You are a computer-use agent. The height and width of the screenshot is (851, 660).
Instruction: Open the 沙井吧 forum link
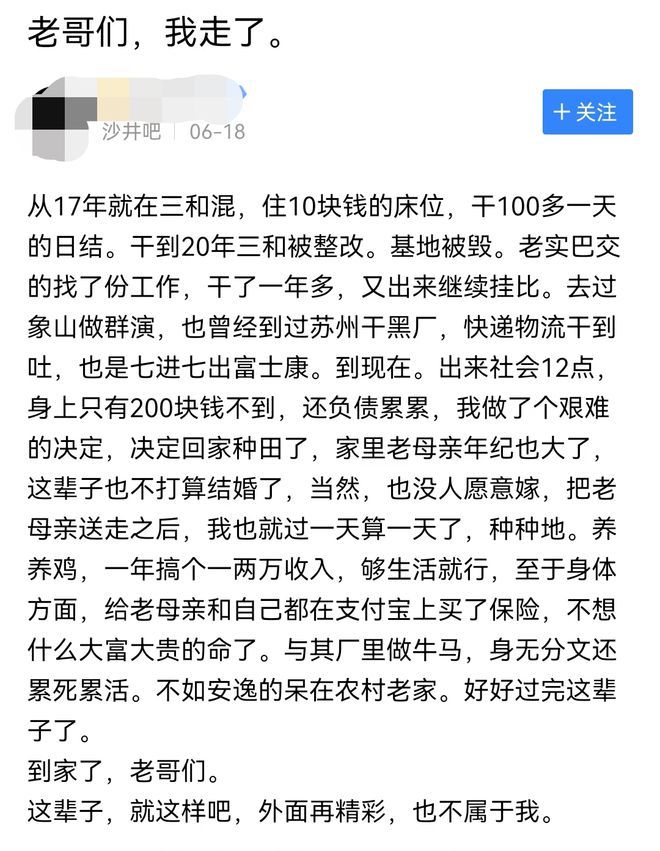pos(131,132)
